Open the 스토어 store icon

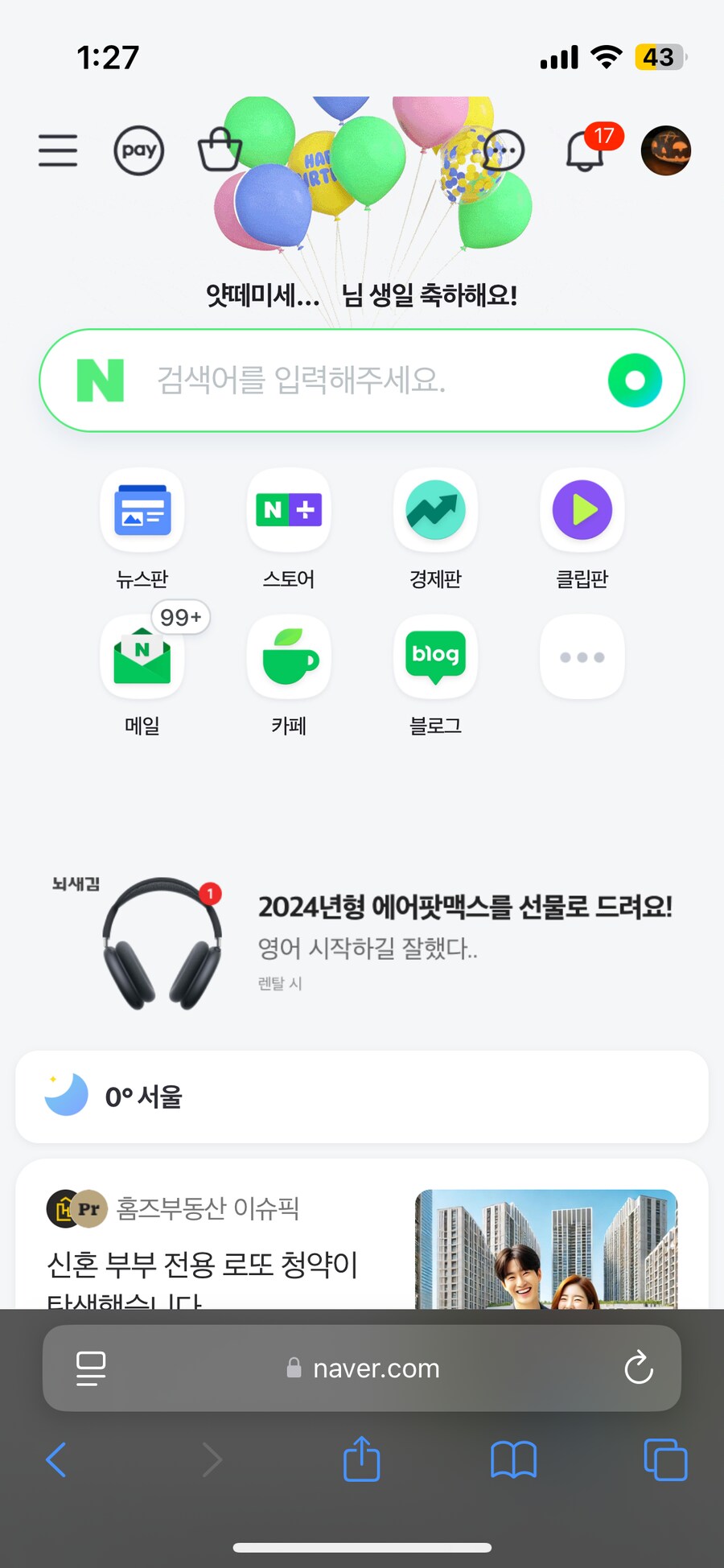coord(288,511)
